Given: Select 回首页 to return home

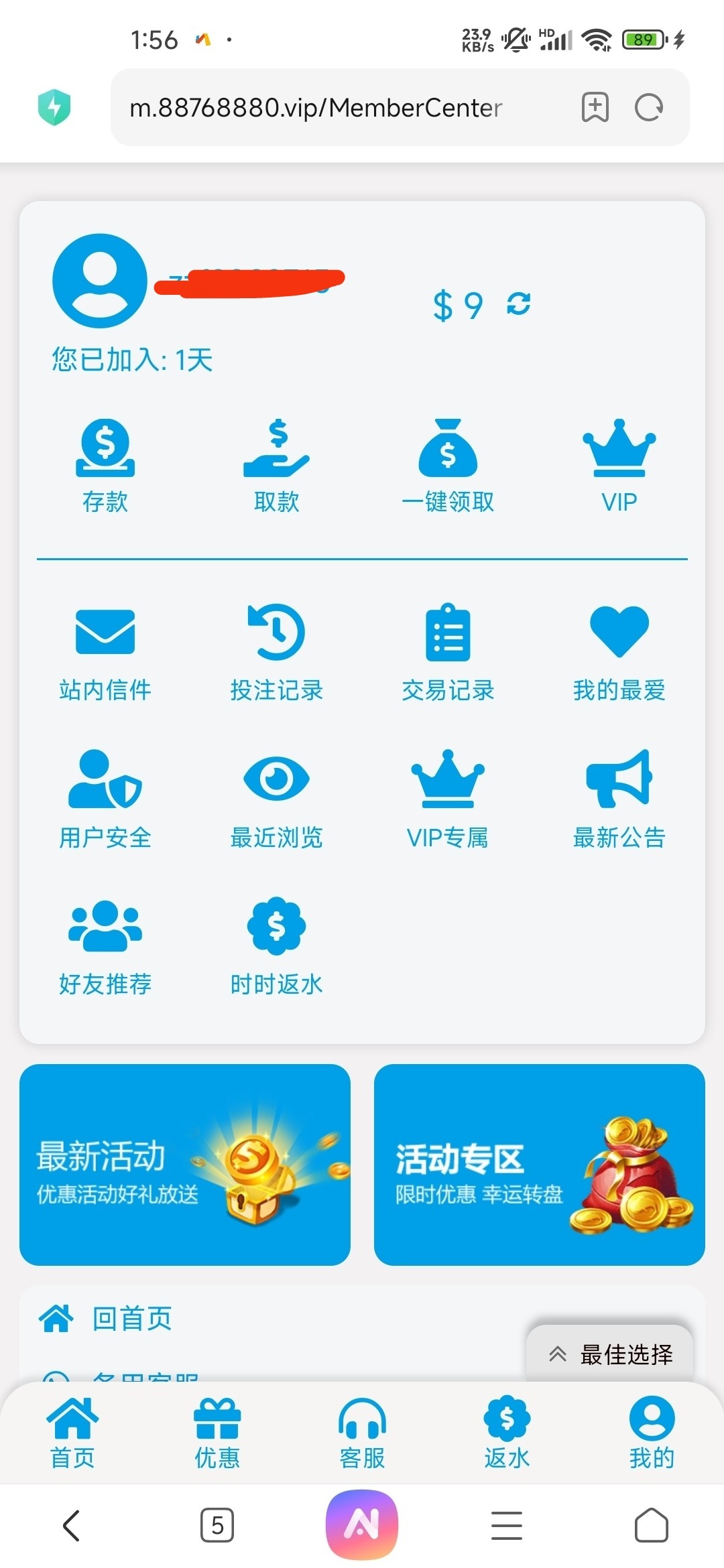Looking at the screenshot, I should click(132, 1318).
